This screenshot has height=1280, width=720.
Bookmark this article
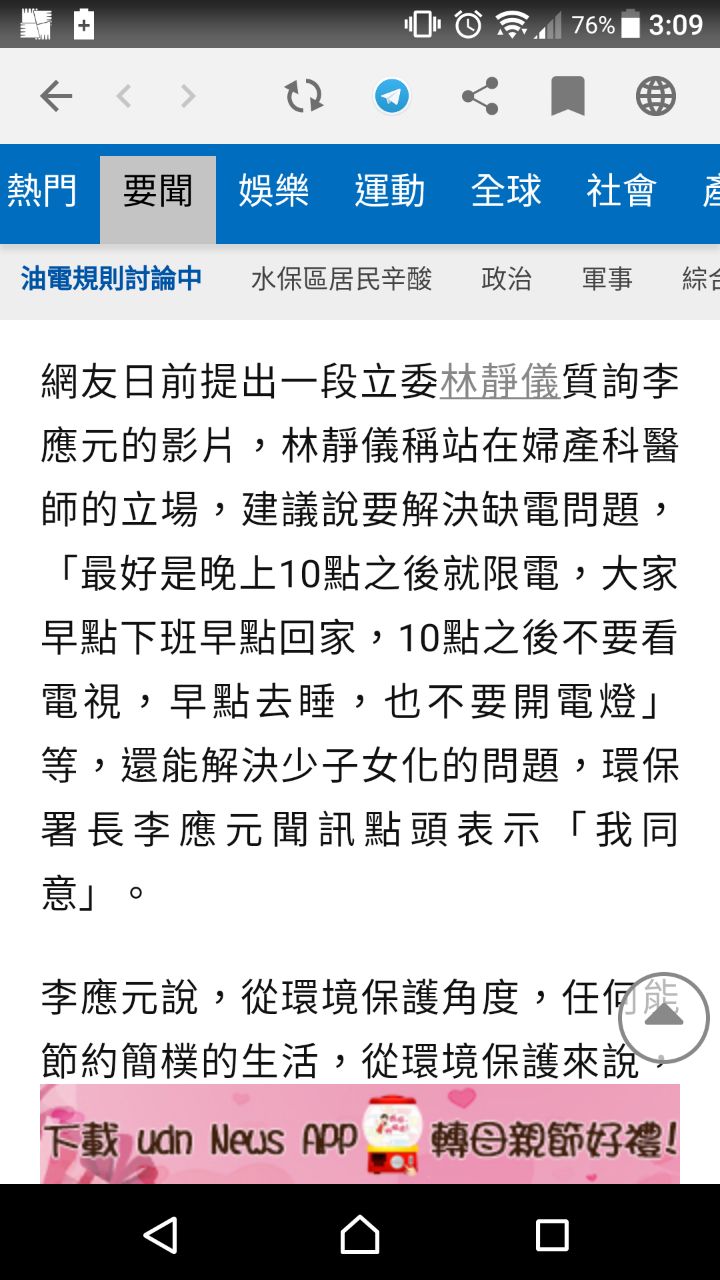click(x=567, y=97)
